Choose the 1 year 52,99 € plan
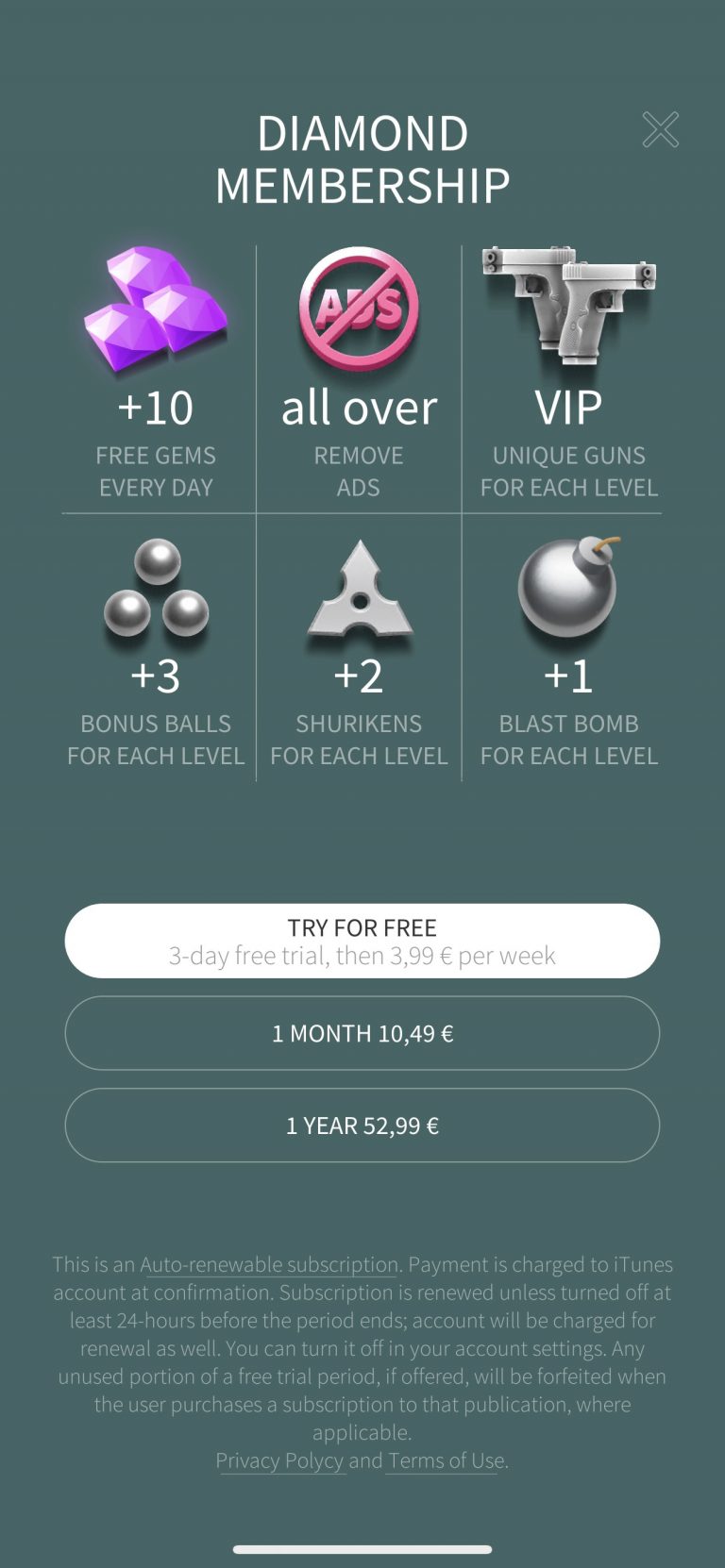 pos(362,1126)
